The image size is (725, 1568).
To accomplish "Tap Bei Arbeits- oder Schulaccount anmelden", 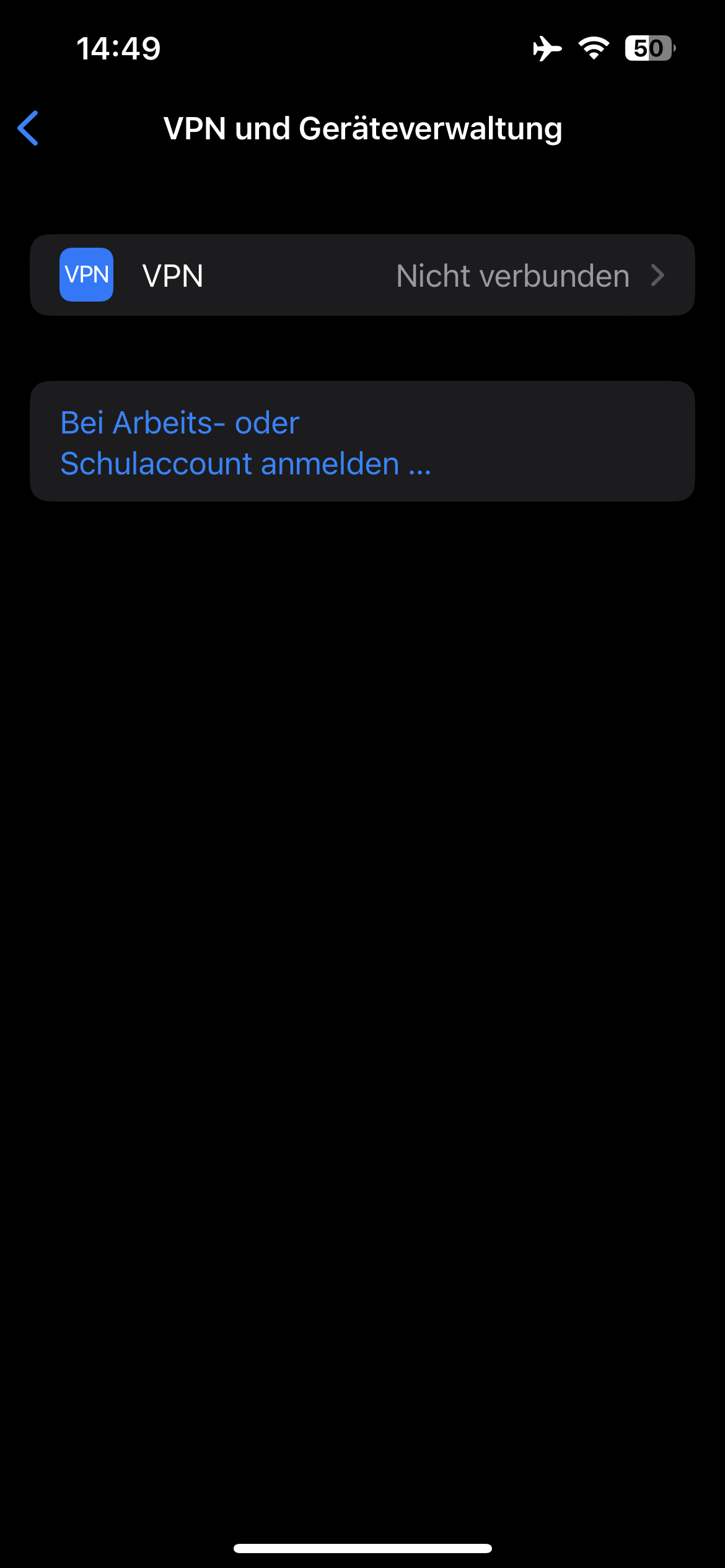I will pos(245,442).
